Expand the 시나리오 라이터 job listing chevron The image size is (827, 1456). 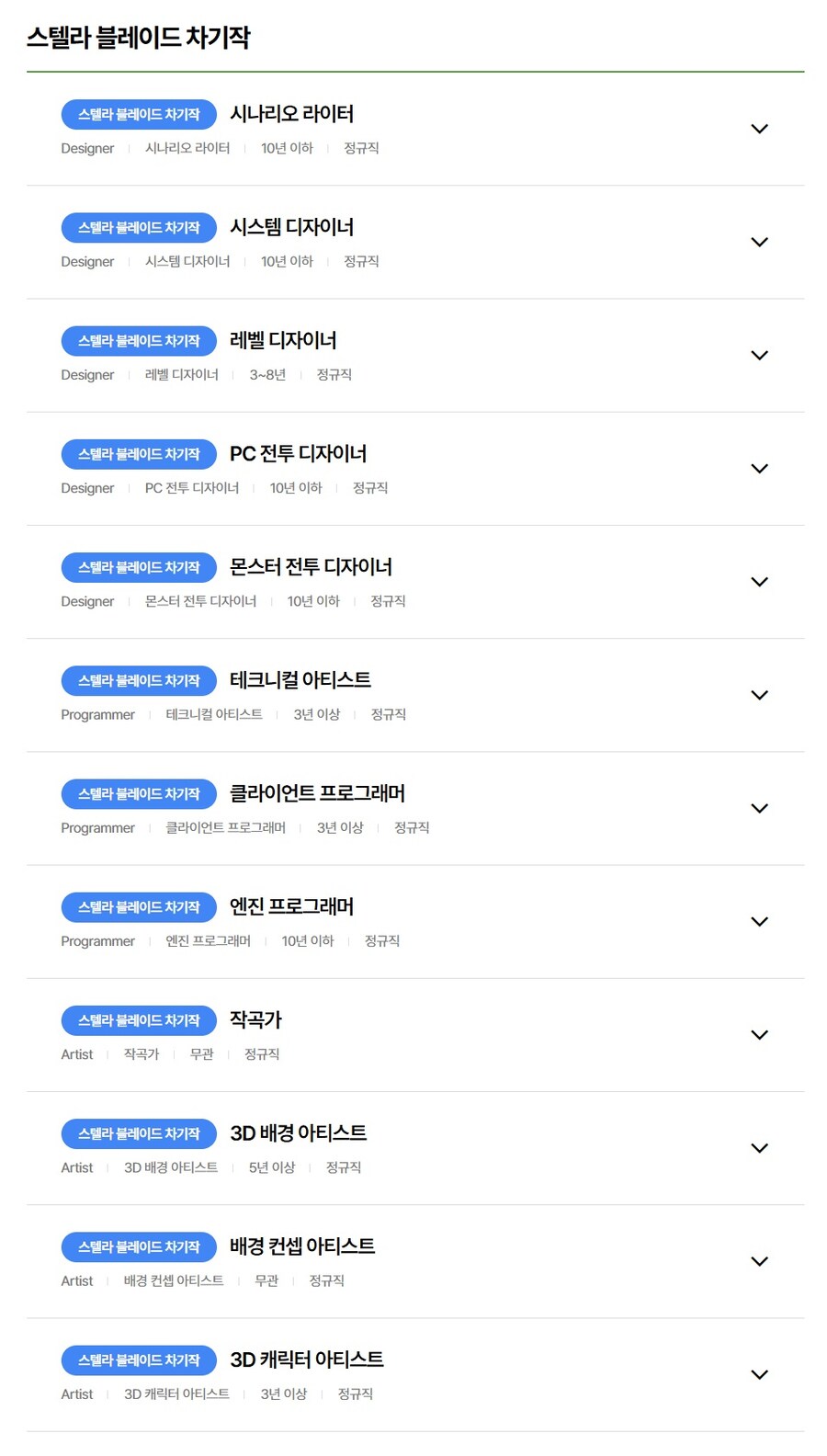[x=760, y=129]
